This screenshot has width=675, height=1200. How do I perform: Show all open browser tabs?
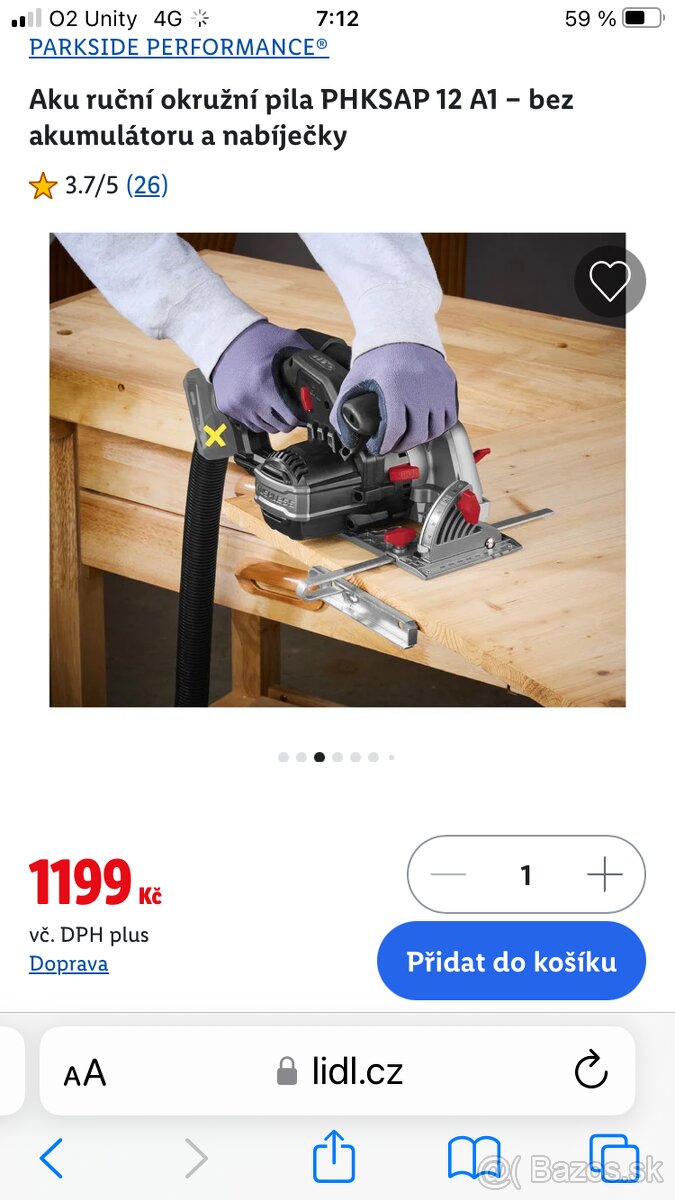pyautogui.click(x=613, y=1158)
